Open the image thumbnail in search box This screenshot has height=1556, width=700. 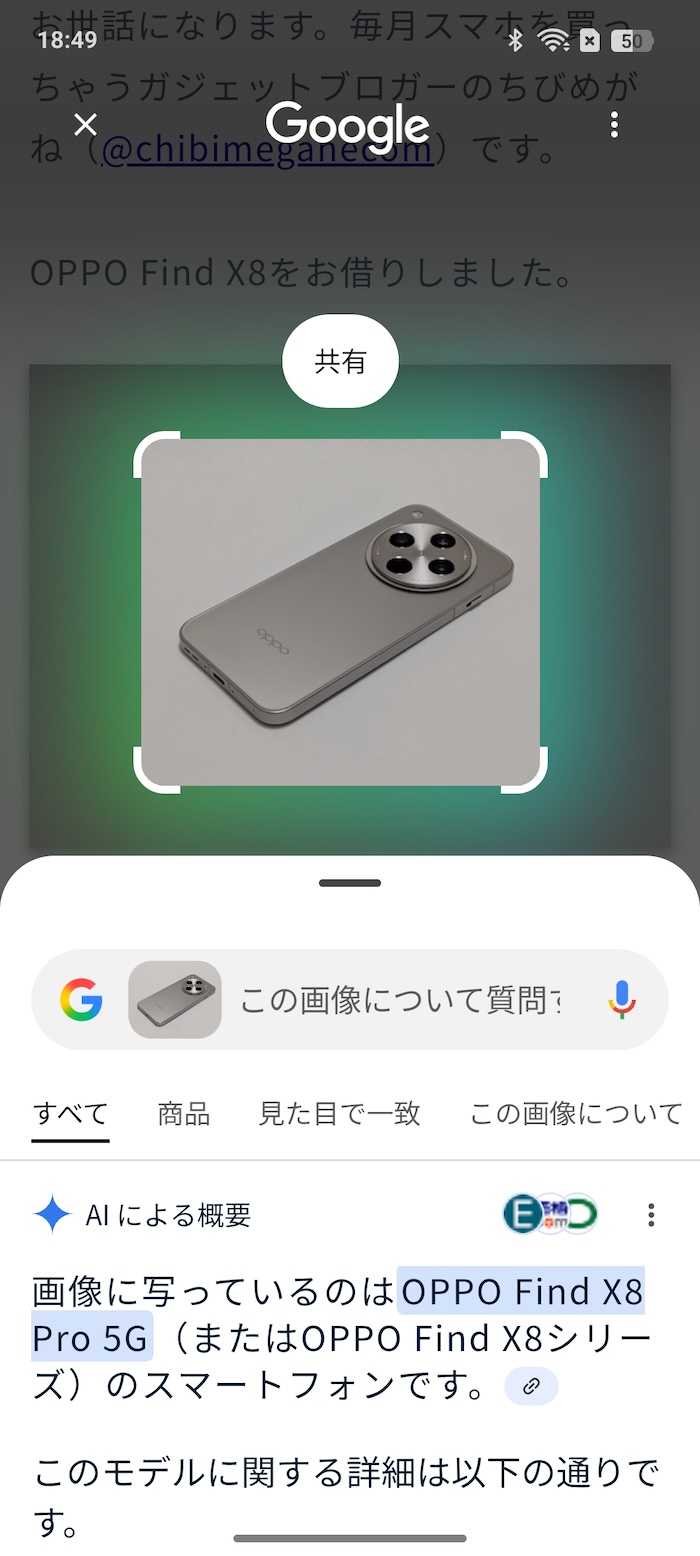[x=175, y=1000]
